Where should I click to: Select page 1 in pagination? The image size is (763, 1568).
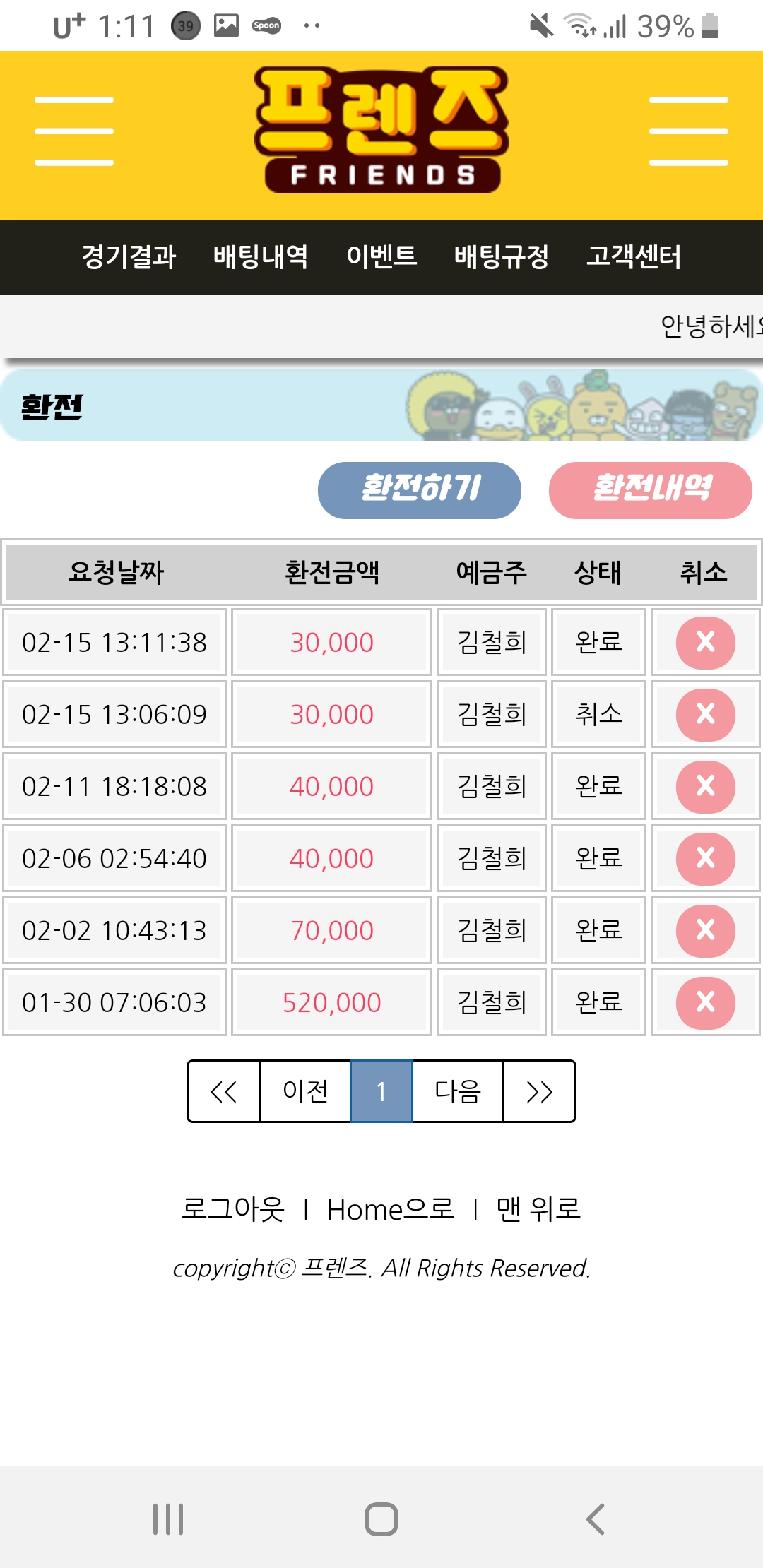[381, 1091]
